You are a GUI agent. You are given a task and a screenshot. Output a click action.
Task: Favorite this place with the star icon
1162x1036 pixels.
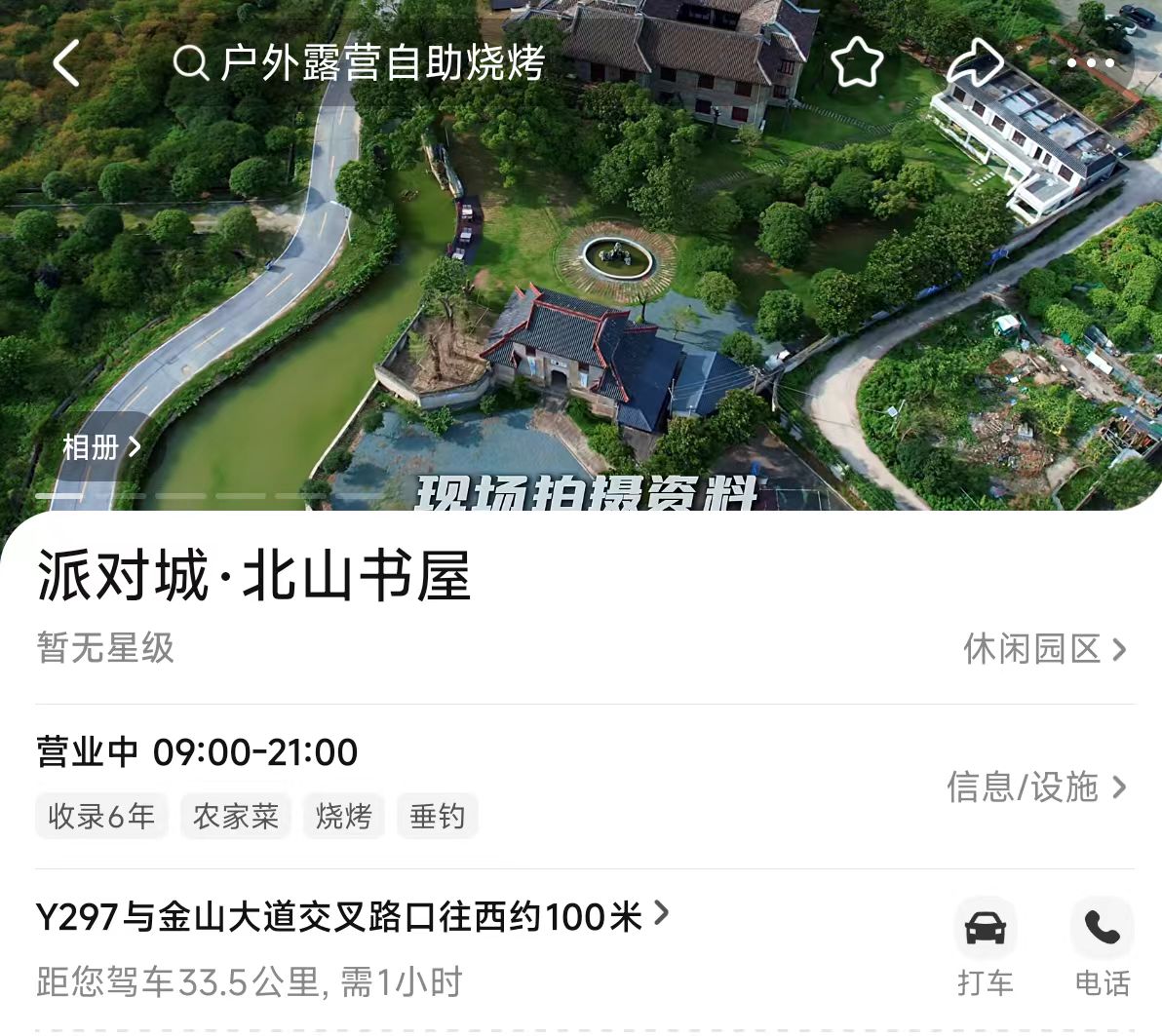pyautogui.click(x=857, y=63)
